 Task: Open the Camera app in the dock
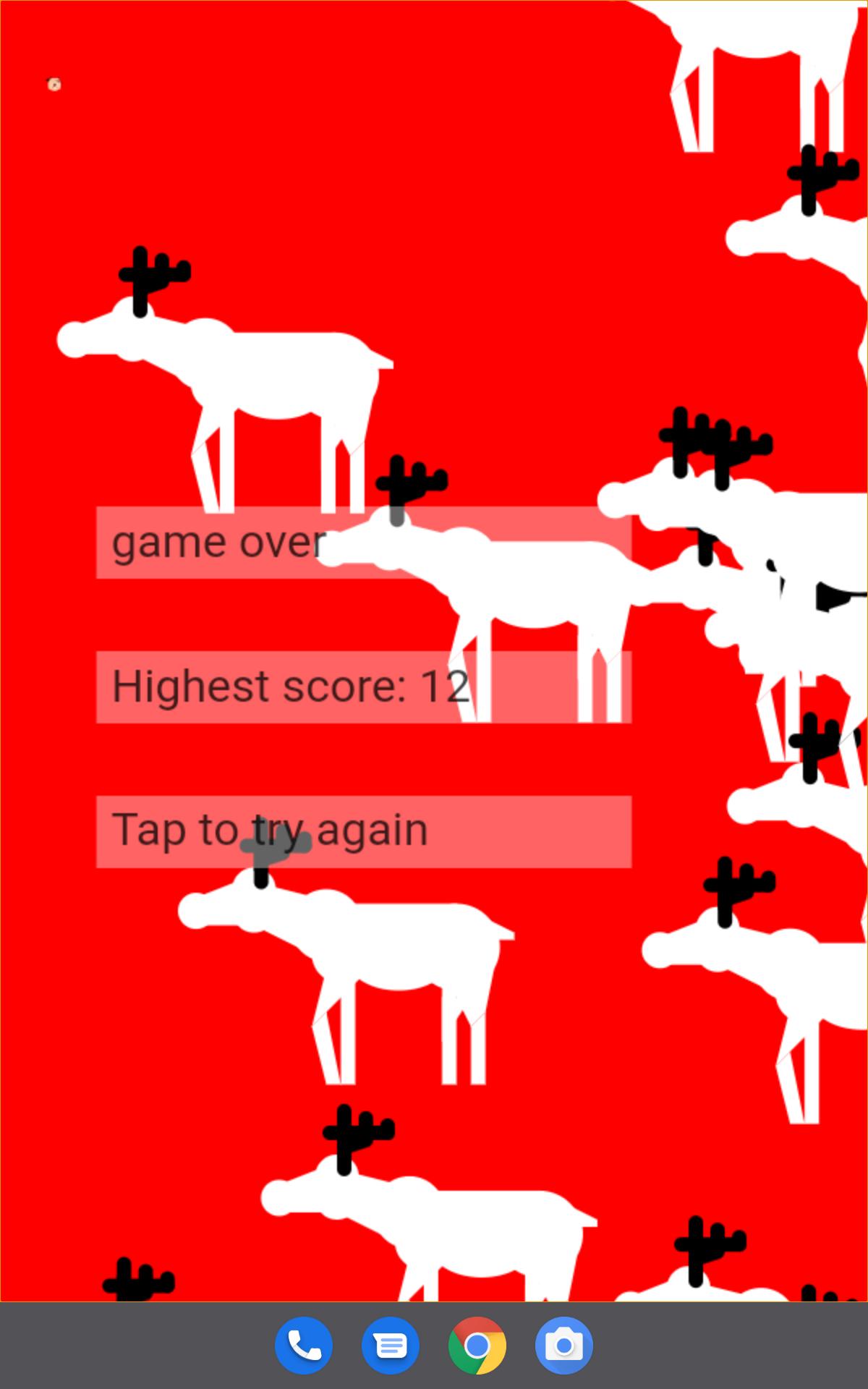click(x=564, y=1346)
